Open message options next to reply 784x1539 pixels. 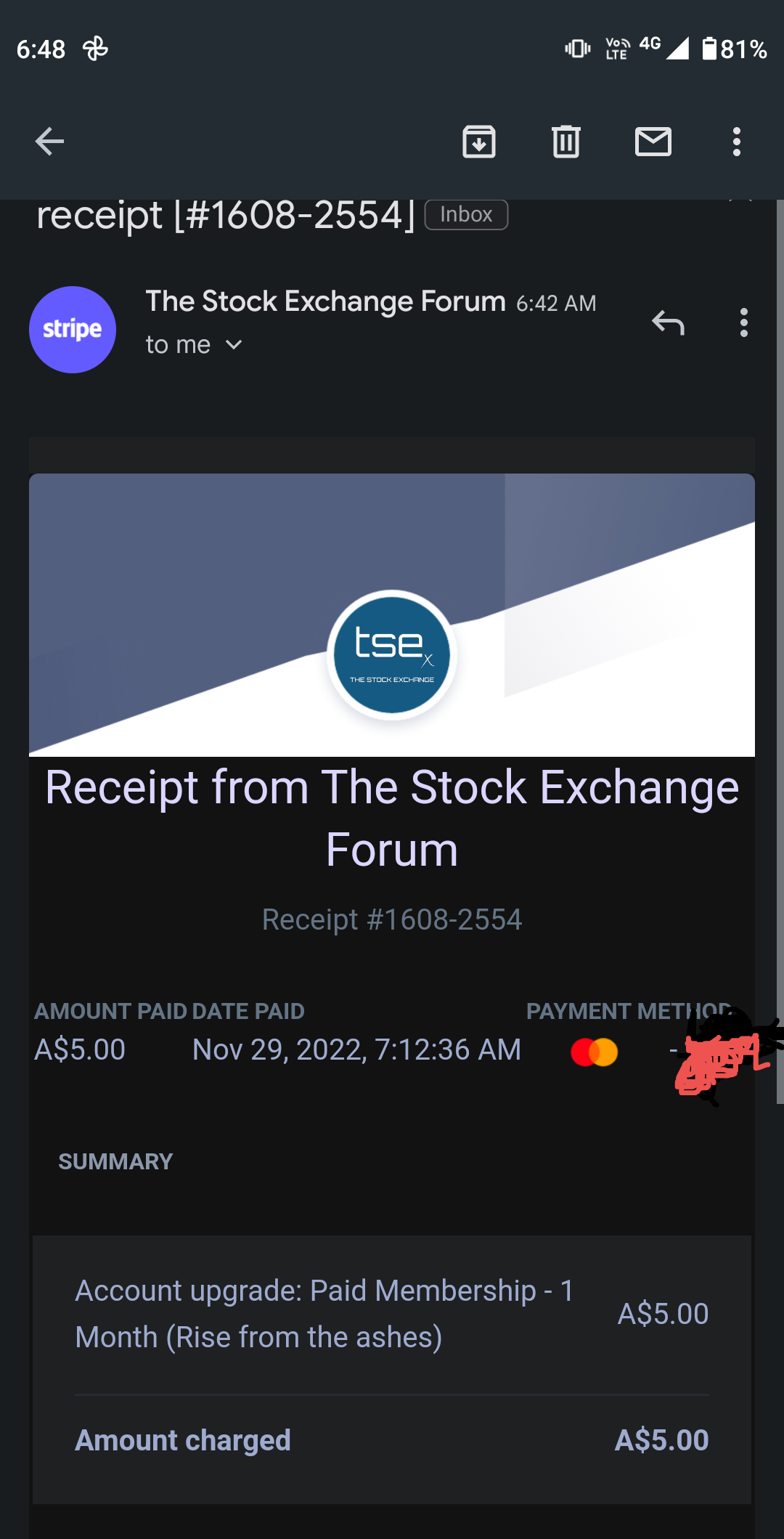[x=744, y=322]
